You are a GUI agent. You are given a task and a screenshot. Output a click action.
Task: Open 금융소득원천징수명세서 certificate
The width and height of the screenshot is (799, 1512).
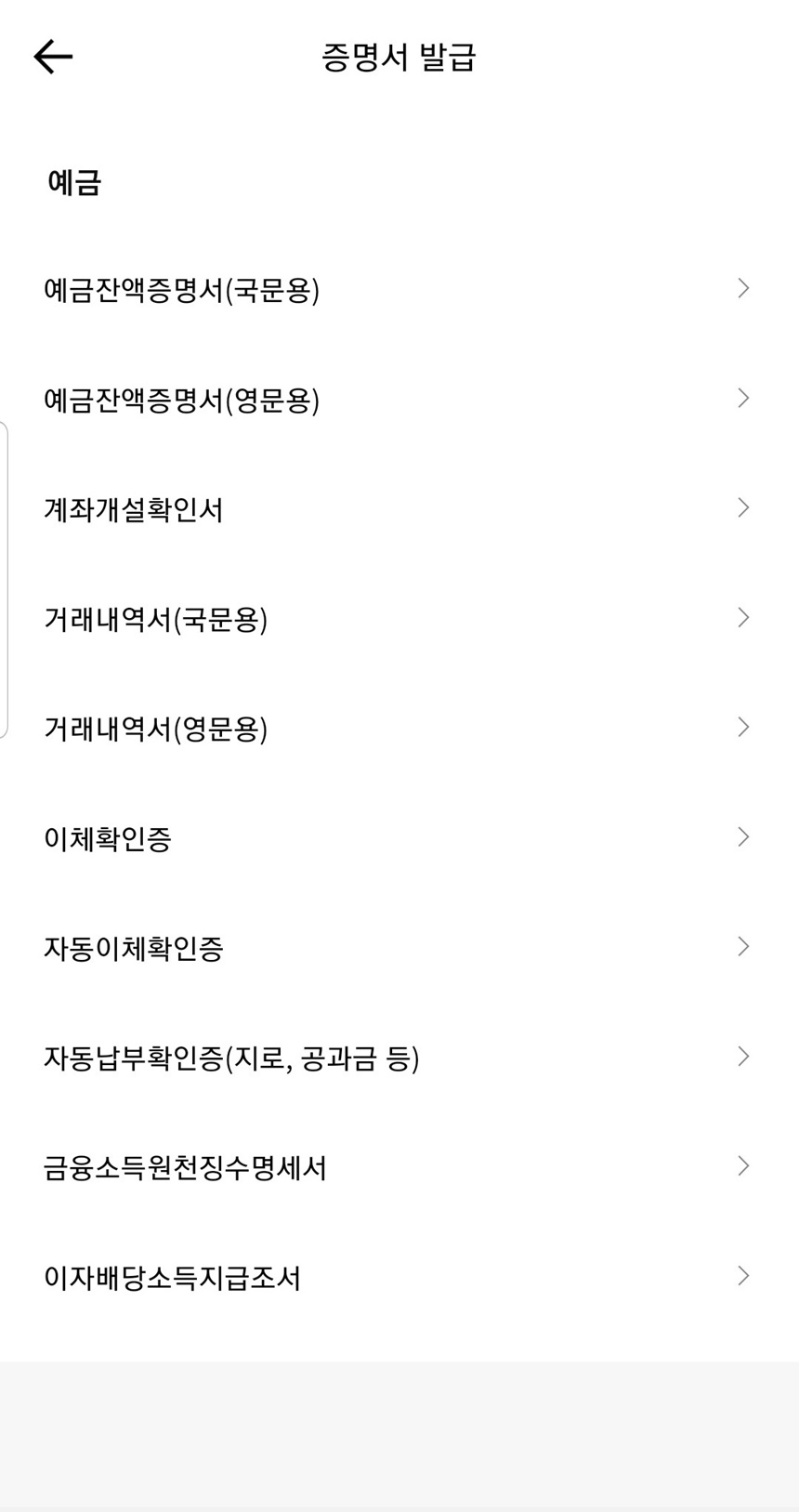186,1166
